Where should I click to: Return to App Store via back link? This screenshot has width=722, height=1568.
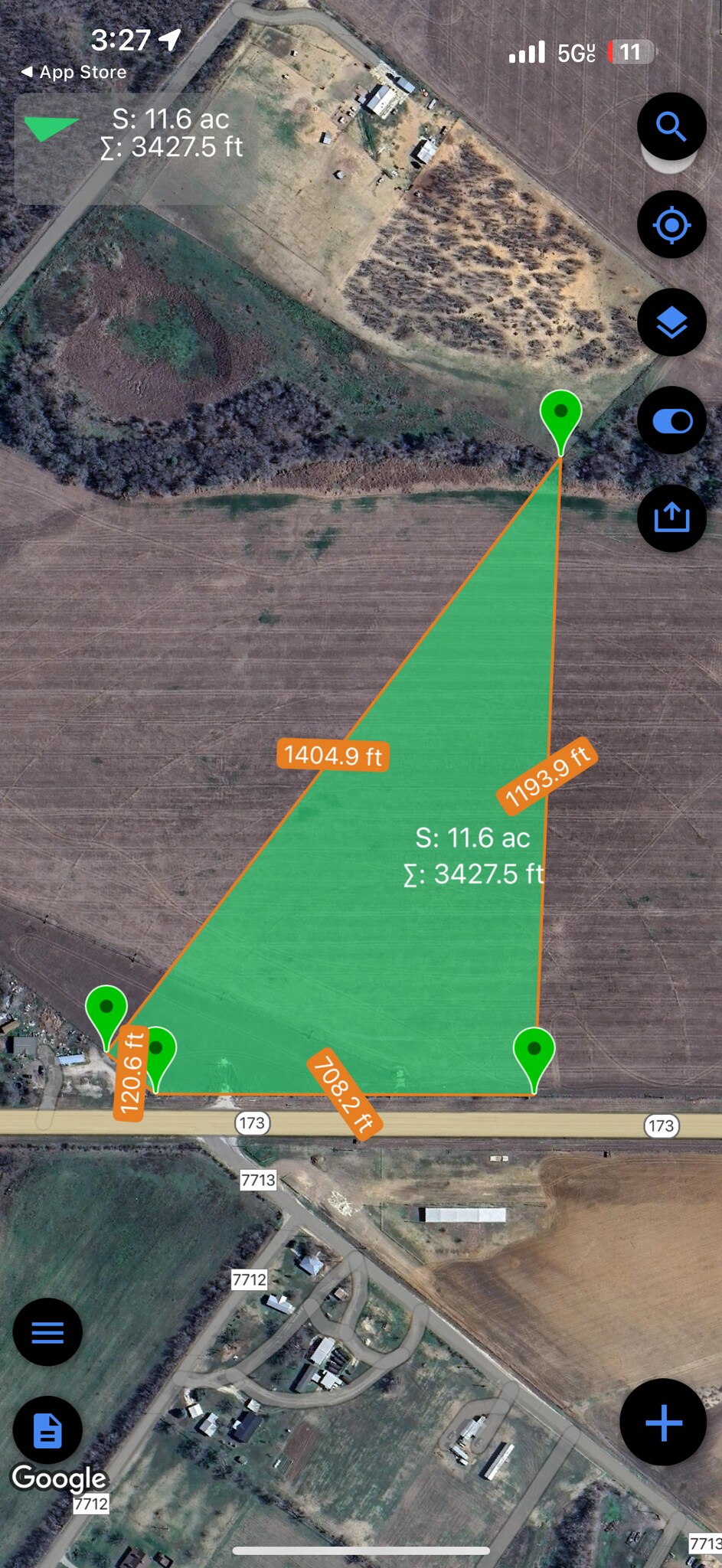click(x=74, y=72)
